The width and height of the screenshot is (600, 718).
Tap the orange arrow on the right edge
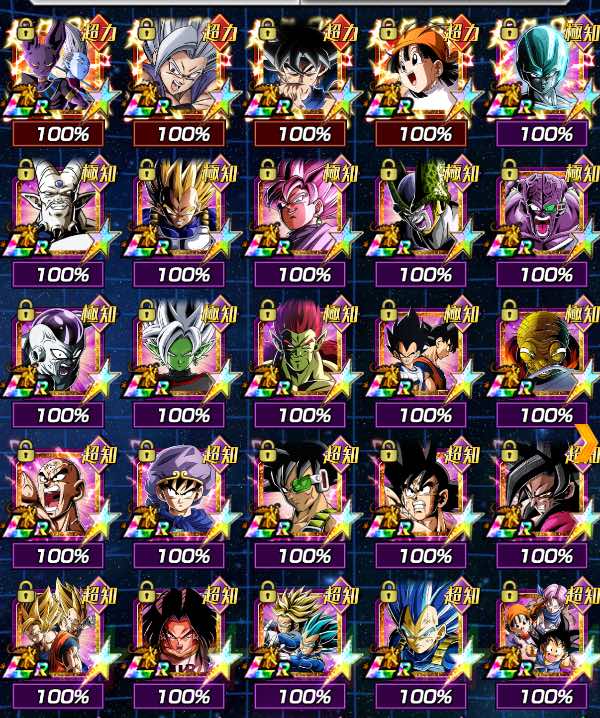click(586, 438)
